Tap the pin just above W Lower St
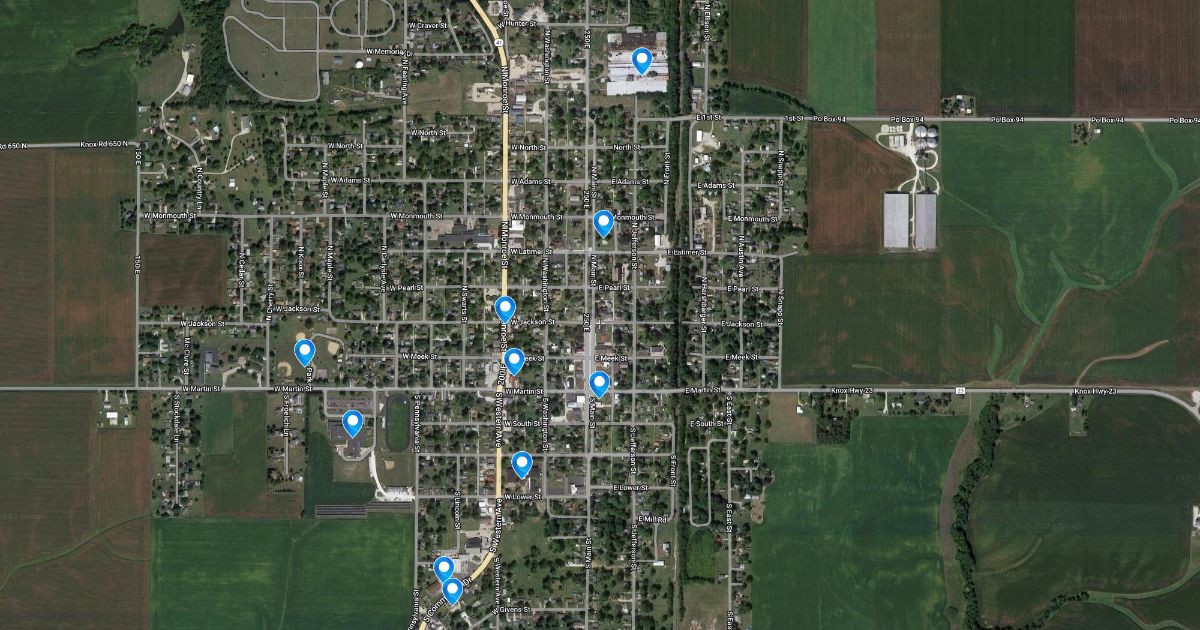 522,464
